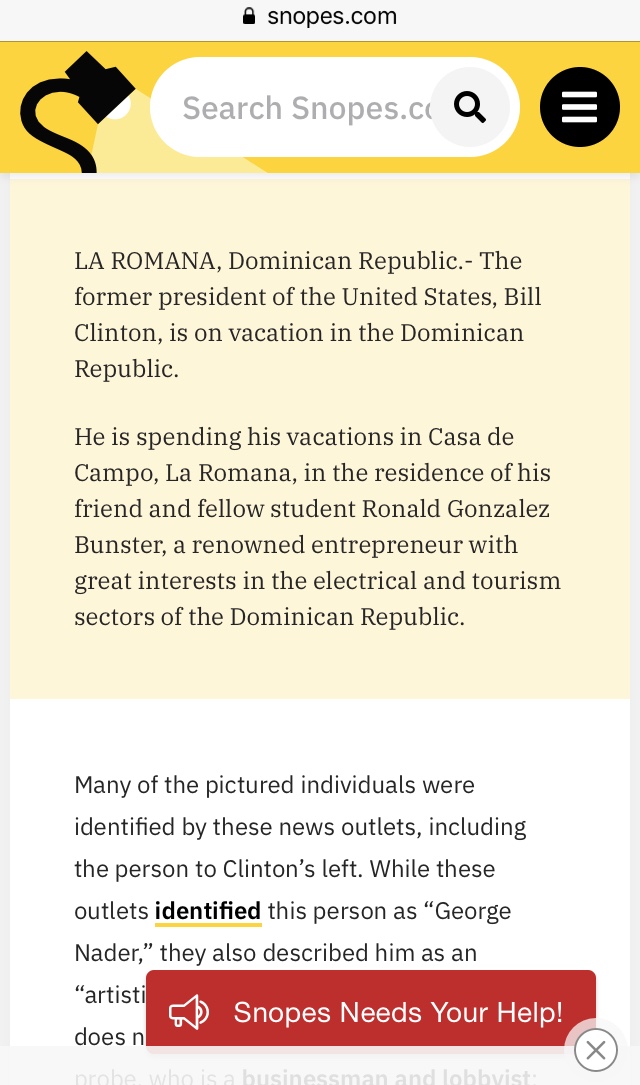Open the hamburger menu

[580, 107]
